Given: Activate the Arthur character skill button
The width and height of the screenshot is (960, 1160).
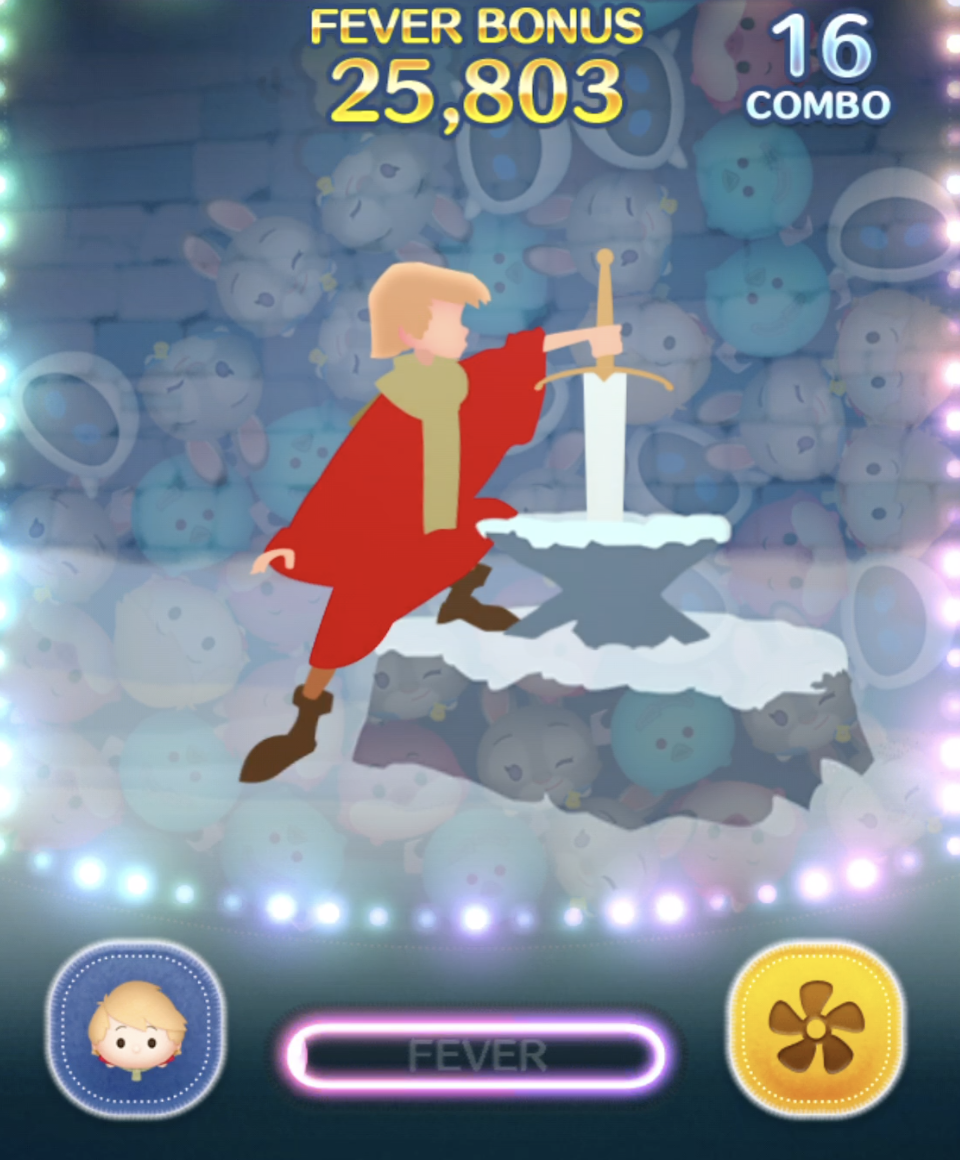Looking at the screenshot, I should coord(136,1028).
